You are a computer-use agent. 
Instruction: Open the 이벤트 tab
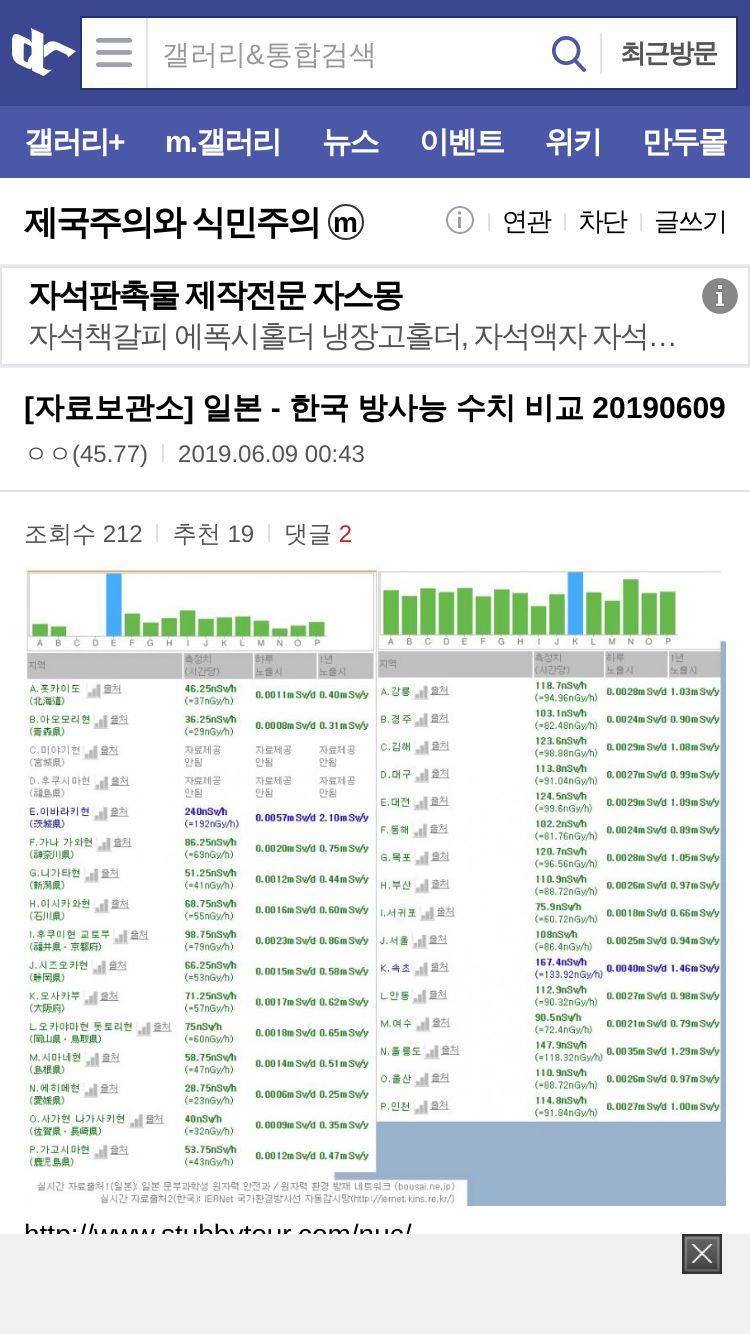coord(462,142)
